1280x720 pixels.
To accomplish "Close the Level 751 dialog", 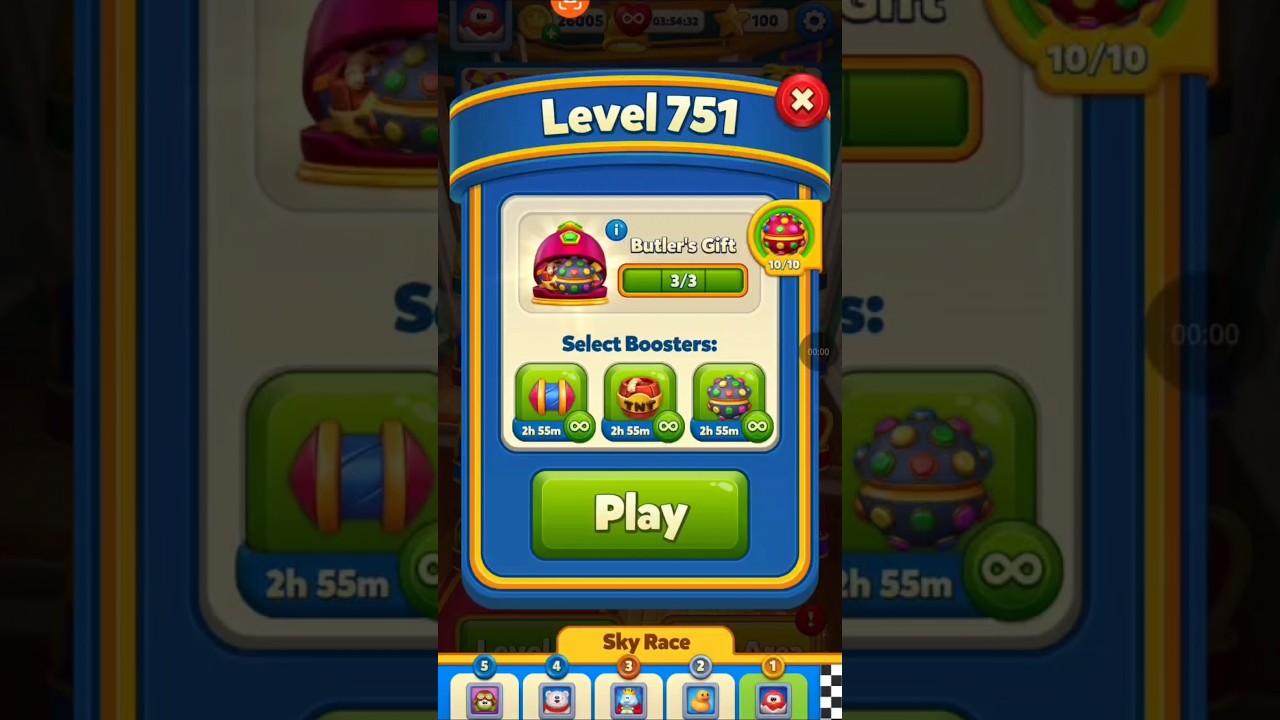I will pyautogui.click(x=802, y=101).
